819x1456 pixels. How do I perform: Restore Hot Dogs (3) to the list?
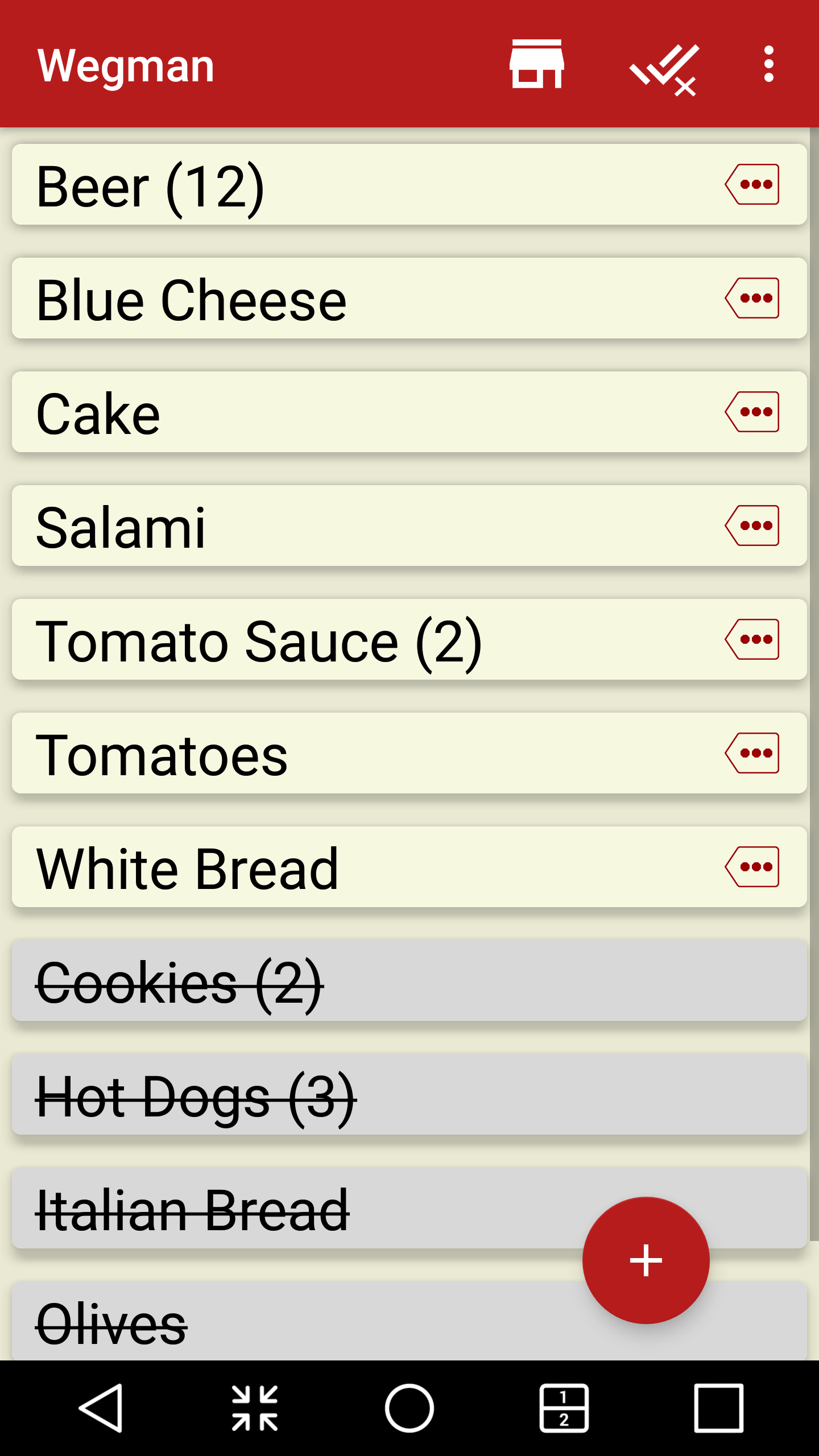pyautogui.click(x=409, y=1094)
